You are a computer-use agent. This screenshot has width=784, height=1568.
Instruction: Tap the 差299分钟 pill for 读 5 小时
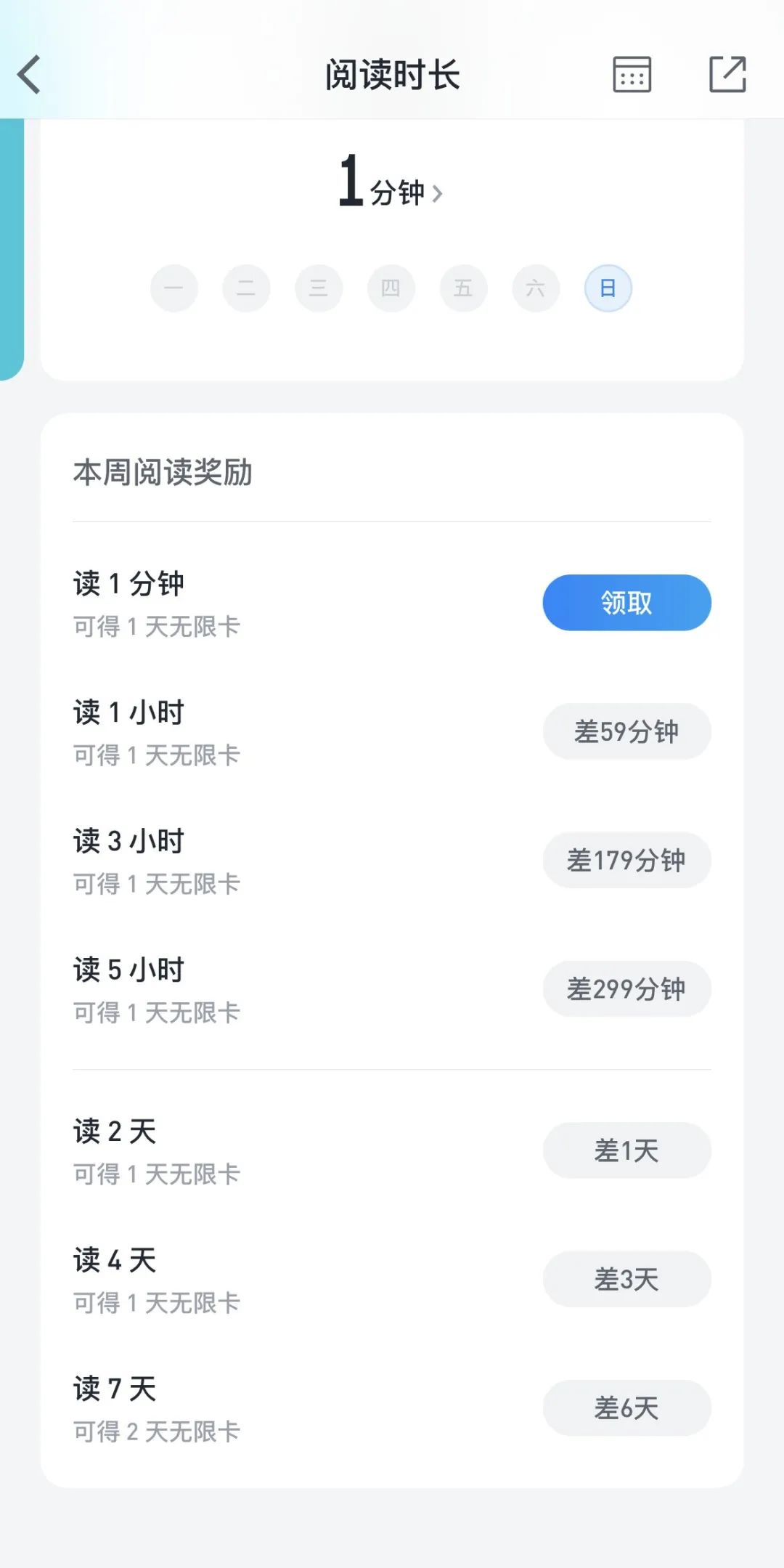626,988
